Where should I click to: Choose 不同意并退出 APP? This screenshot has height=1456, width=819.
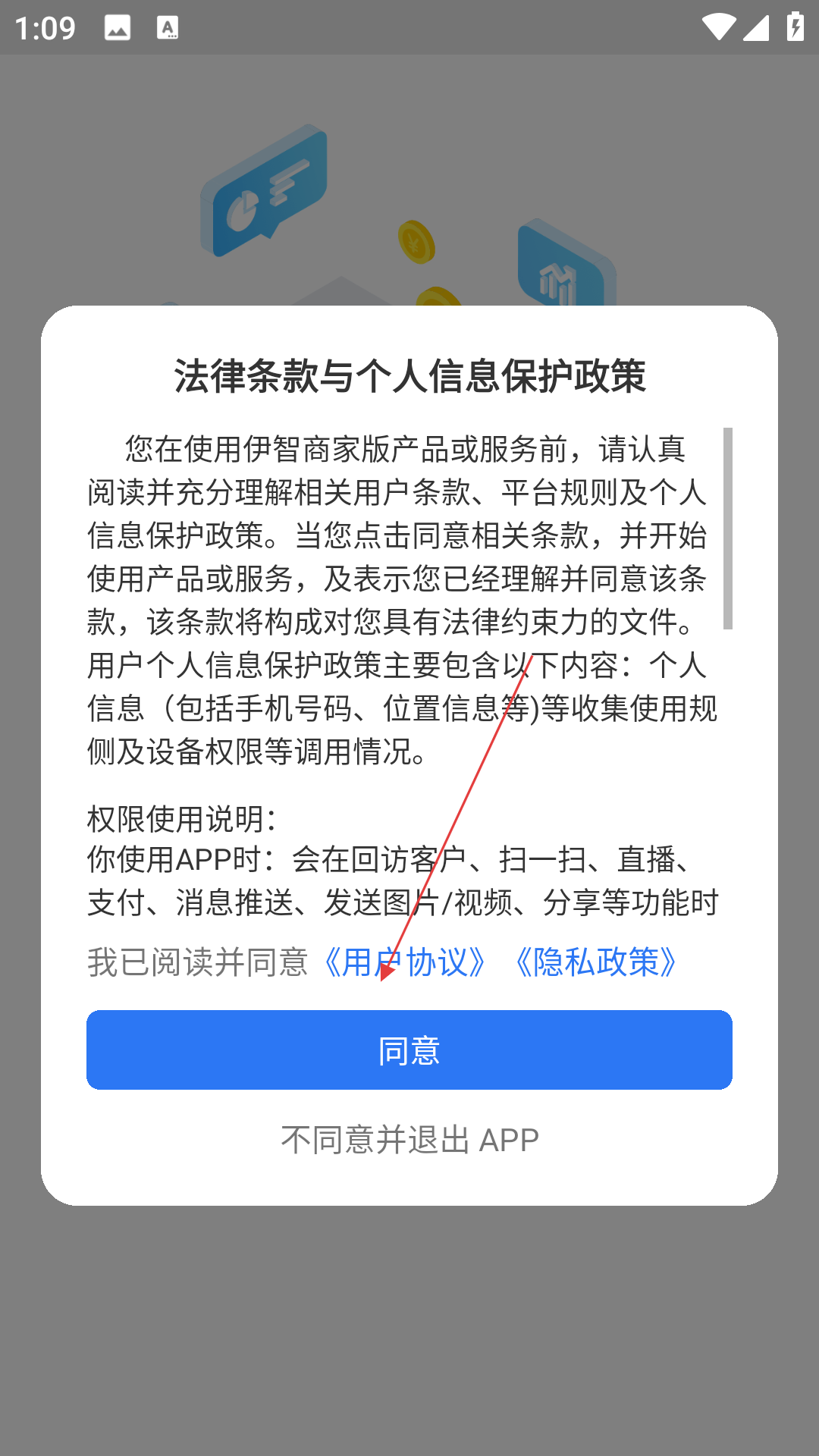[409, 1140]
